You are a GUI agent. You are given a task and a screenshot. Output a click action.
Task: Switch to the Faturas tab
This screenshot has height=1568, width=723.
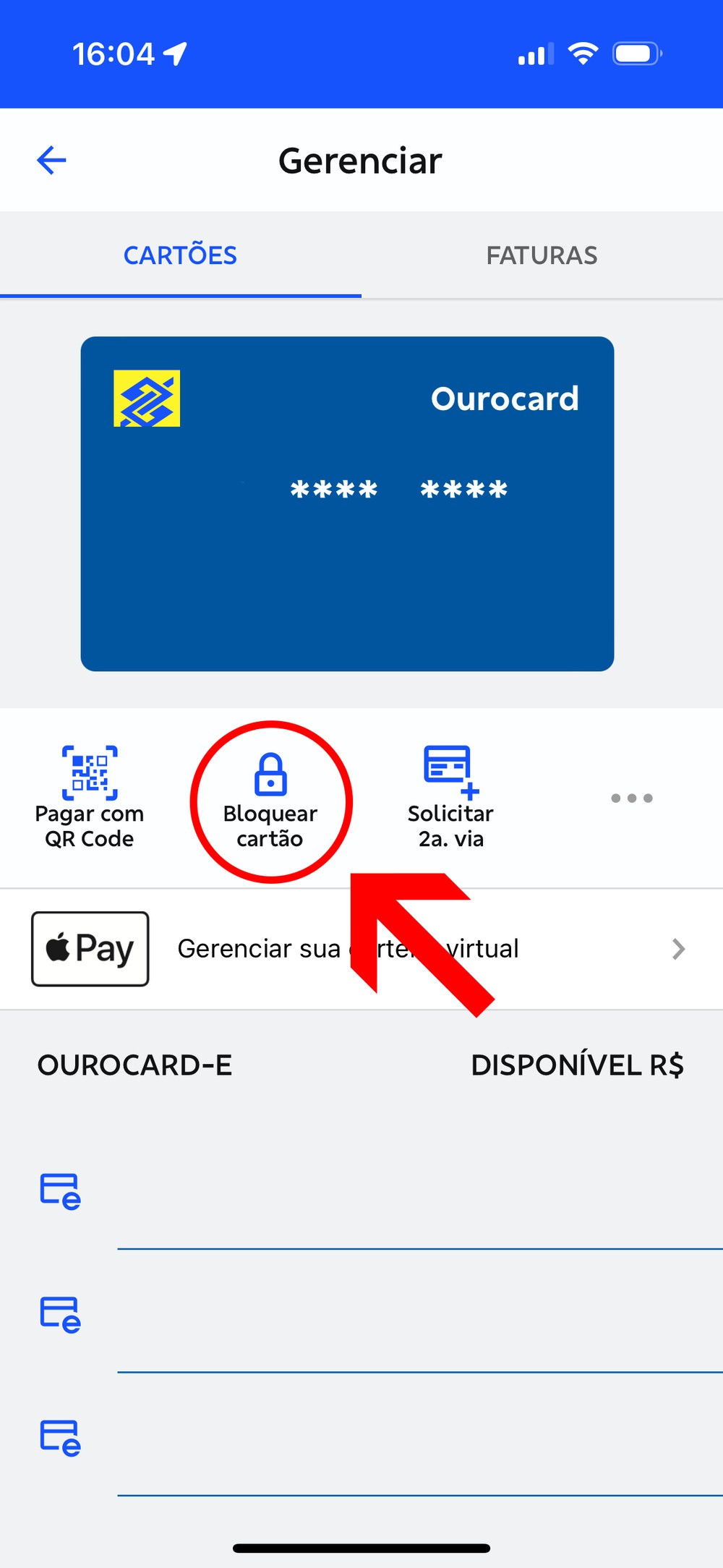pyautogui.click(x=542, y=255)
